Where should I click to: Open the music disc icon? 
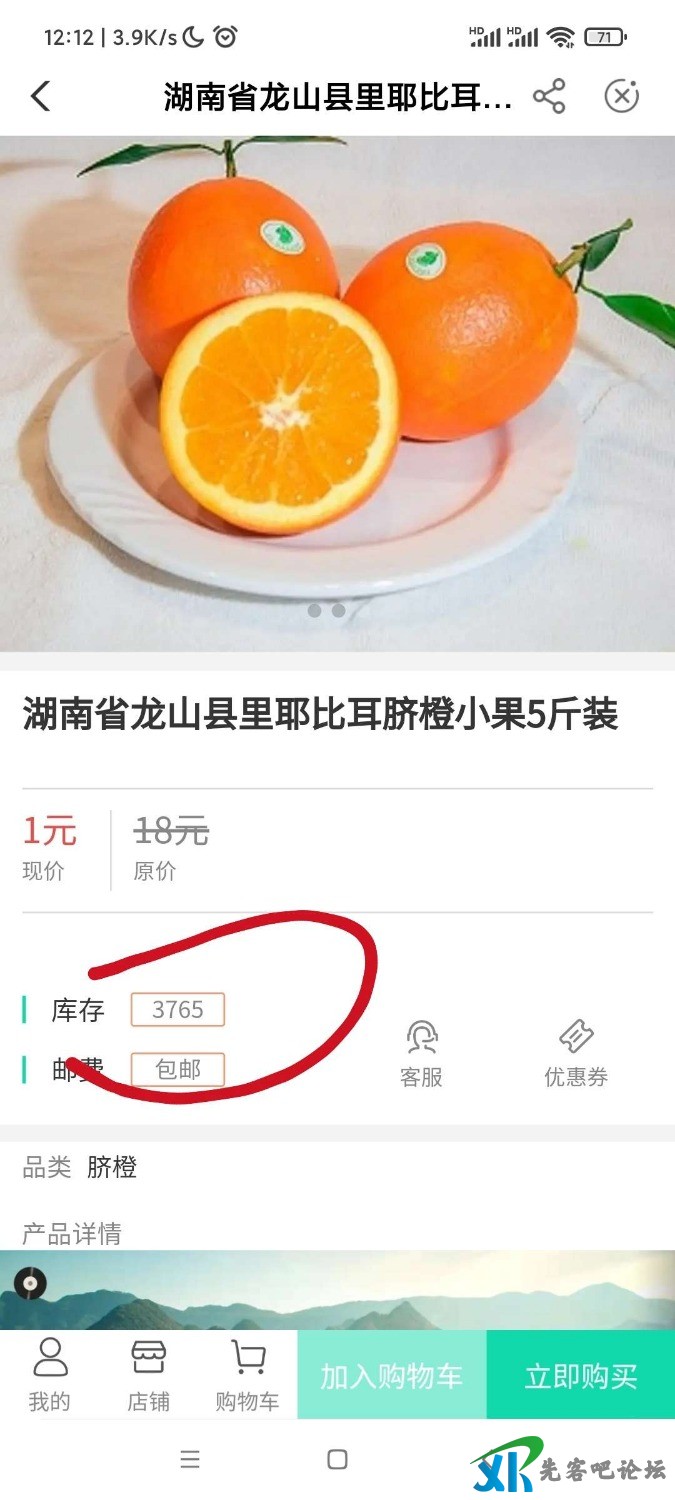point(30,1282)
